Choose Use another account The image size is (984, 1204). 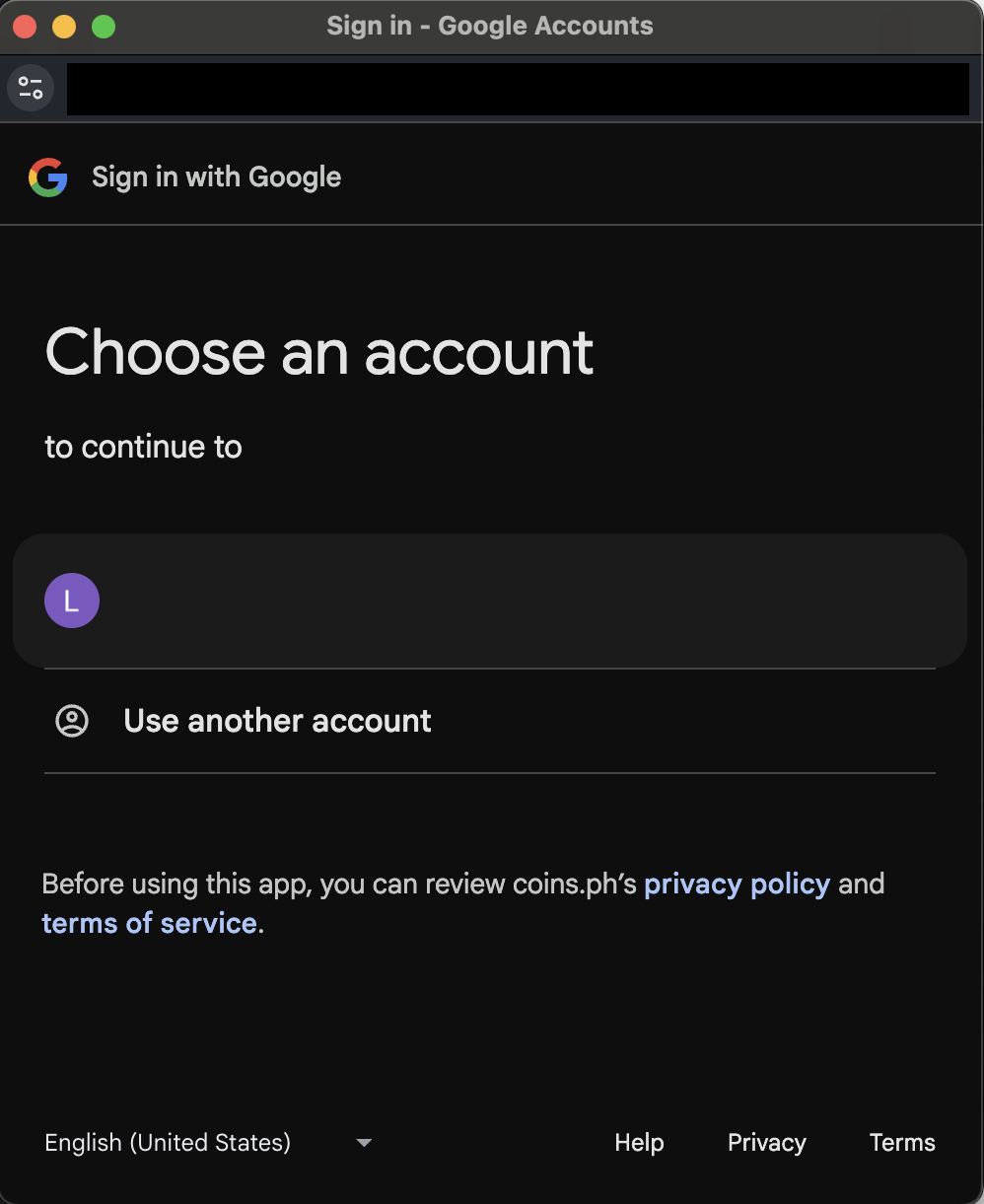pyautogui.click(x=277, y=721)
